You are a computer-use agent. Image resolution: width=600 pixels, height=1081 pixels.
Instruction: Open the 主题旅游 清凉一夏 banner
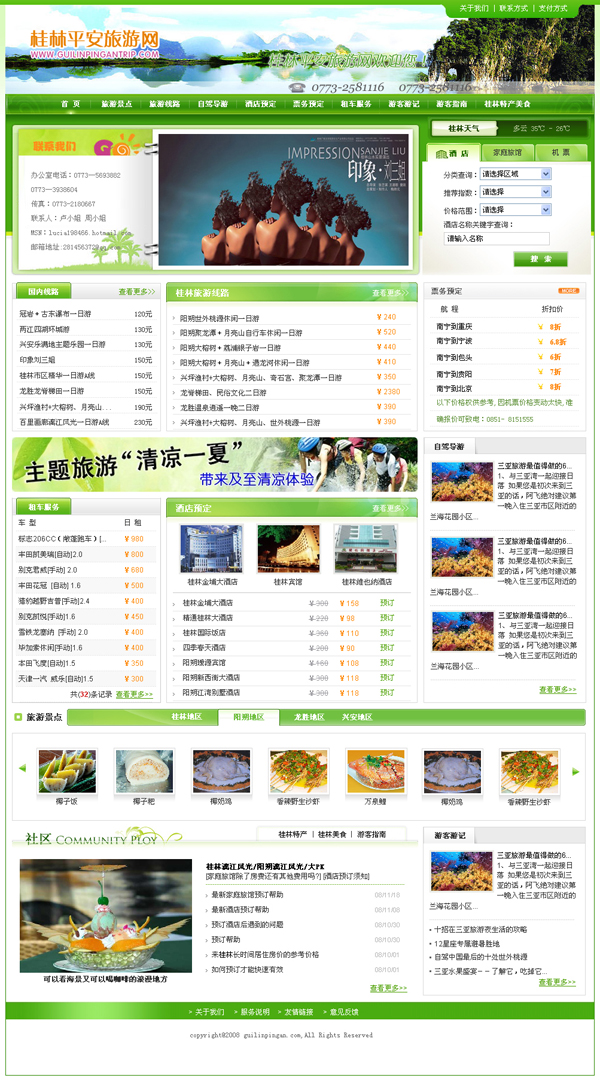coord(215,465)
